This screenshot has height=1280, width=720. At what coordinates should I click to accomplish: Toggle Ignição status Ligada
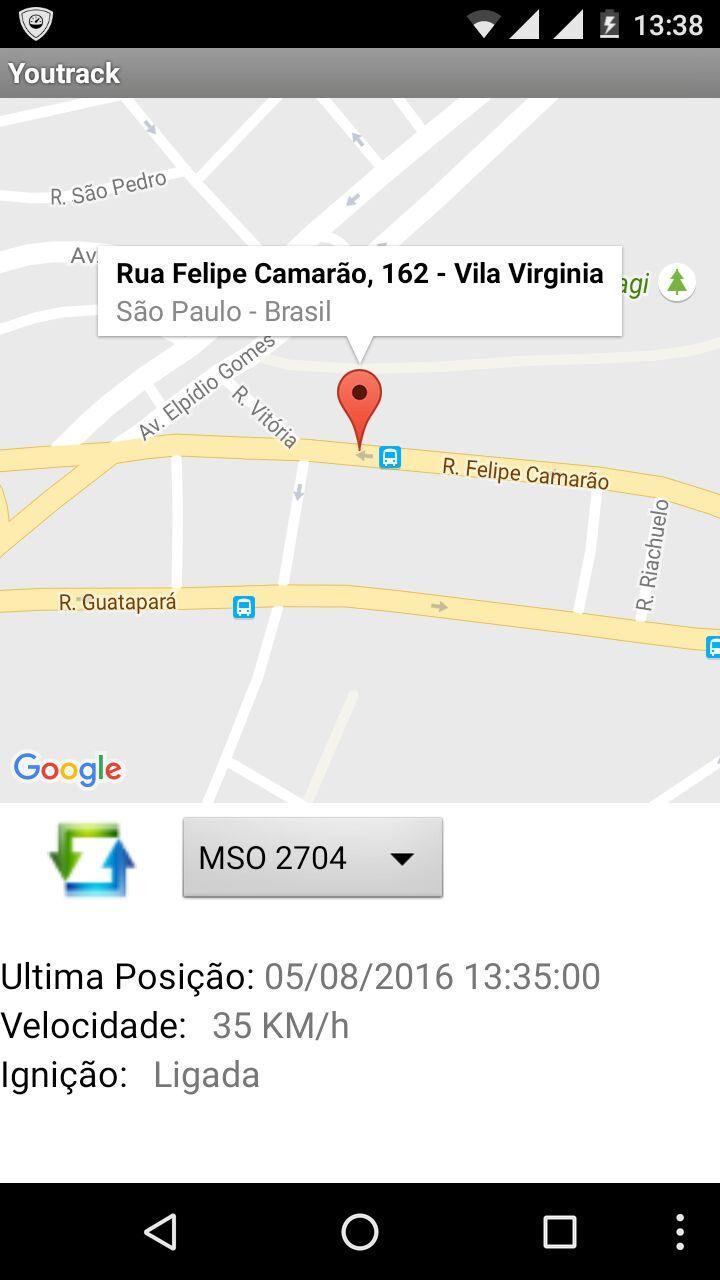pyautogui.click(x=205, y=1074)
